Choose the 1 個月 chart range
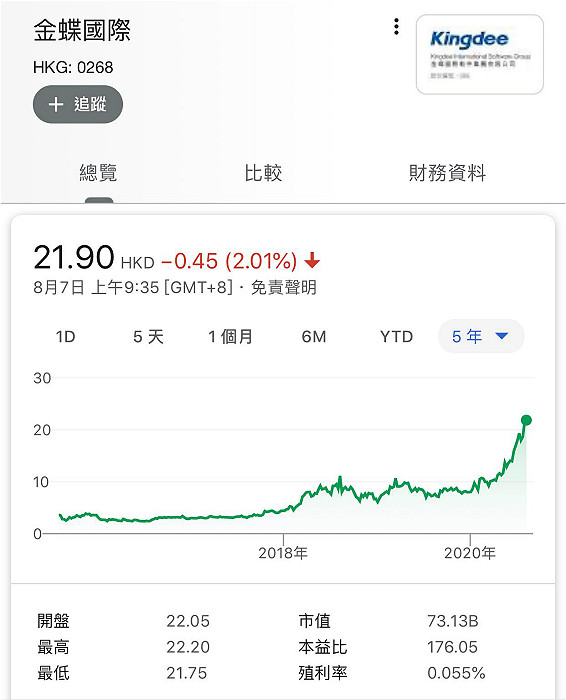Image resolution: width=566 pixels, height=700 pixels. [230, 336]
